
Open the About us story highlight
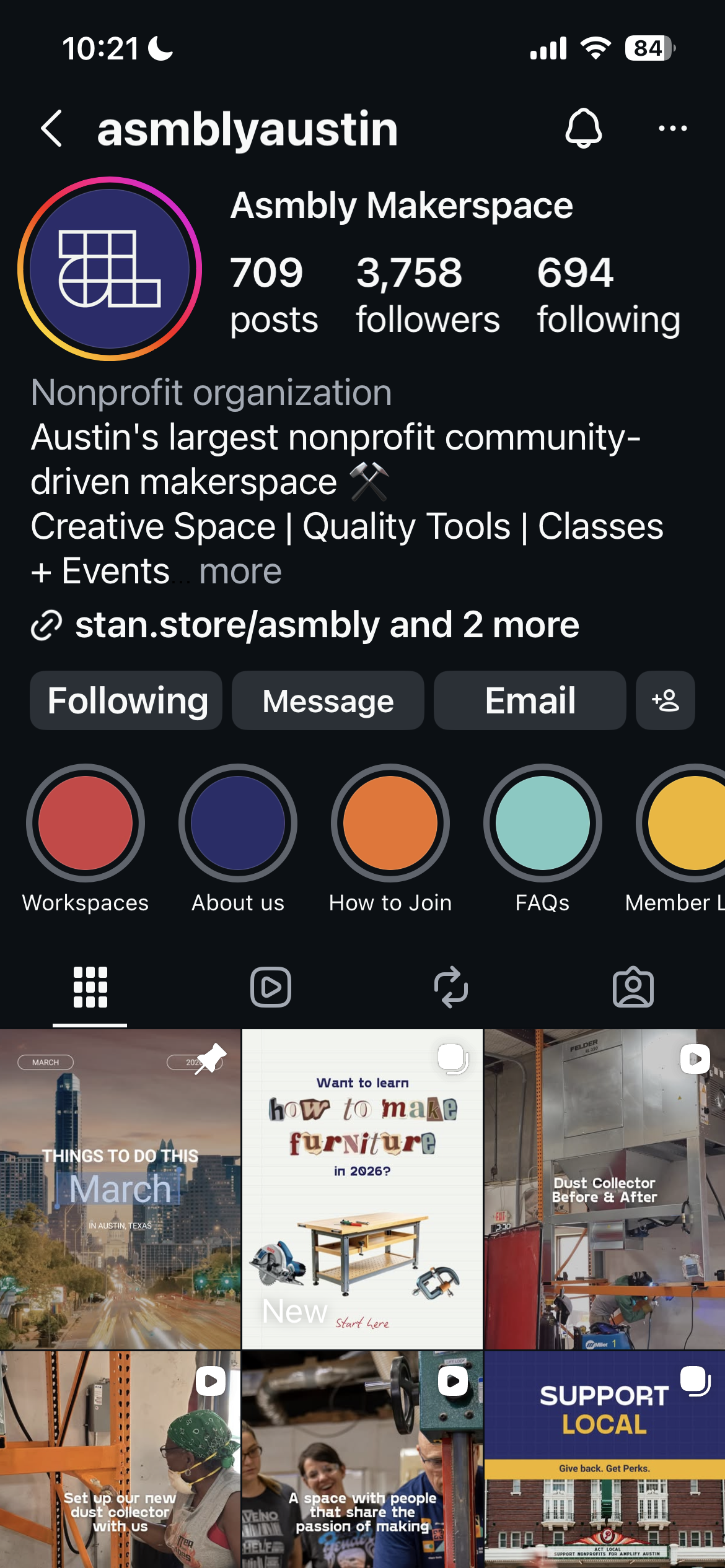coord(238,824)
